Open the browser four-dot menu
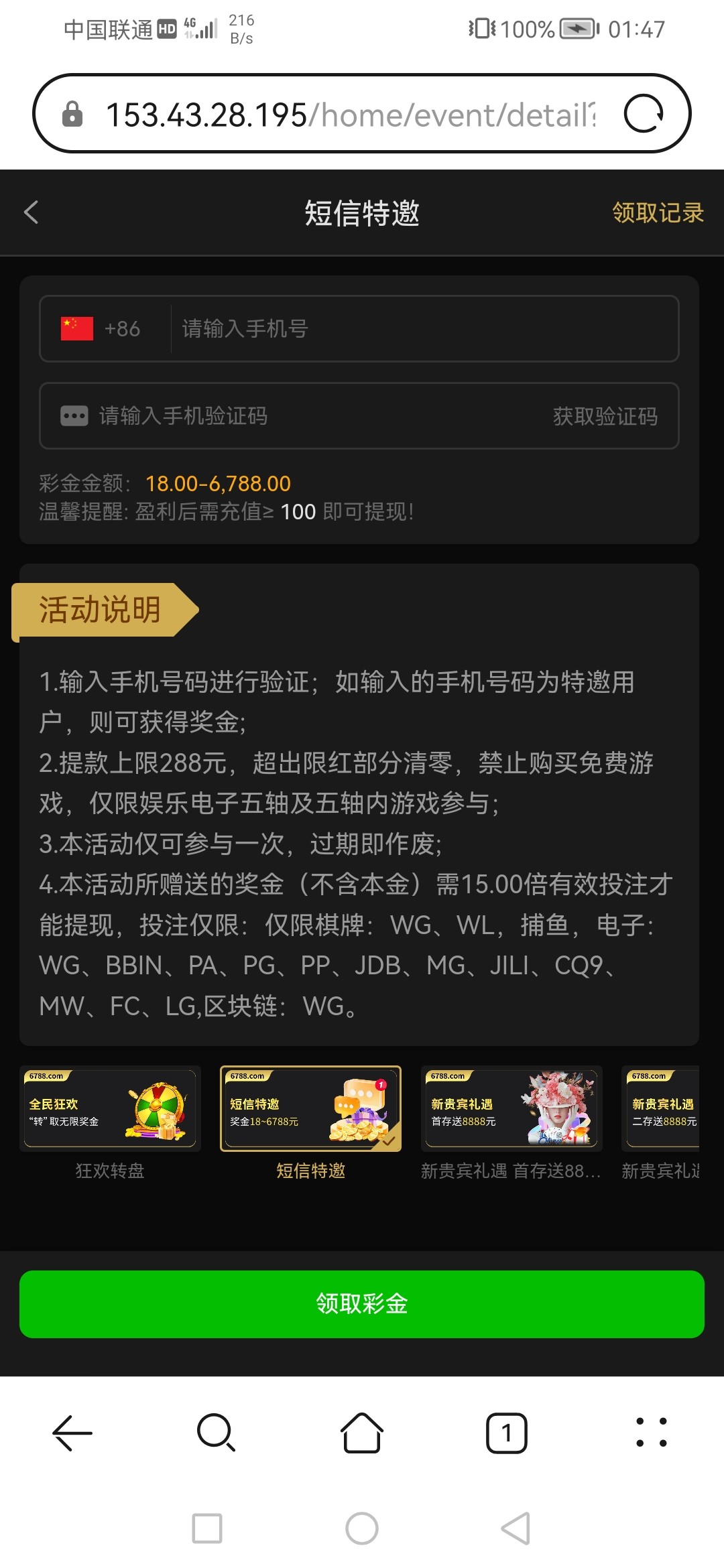Screen dimensions: 724x1568 point(651,1433)
